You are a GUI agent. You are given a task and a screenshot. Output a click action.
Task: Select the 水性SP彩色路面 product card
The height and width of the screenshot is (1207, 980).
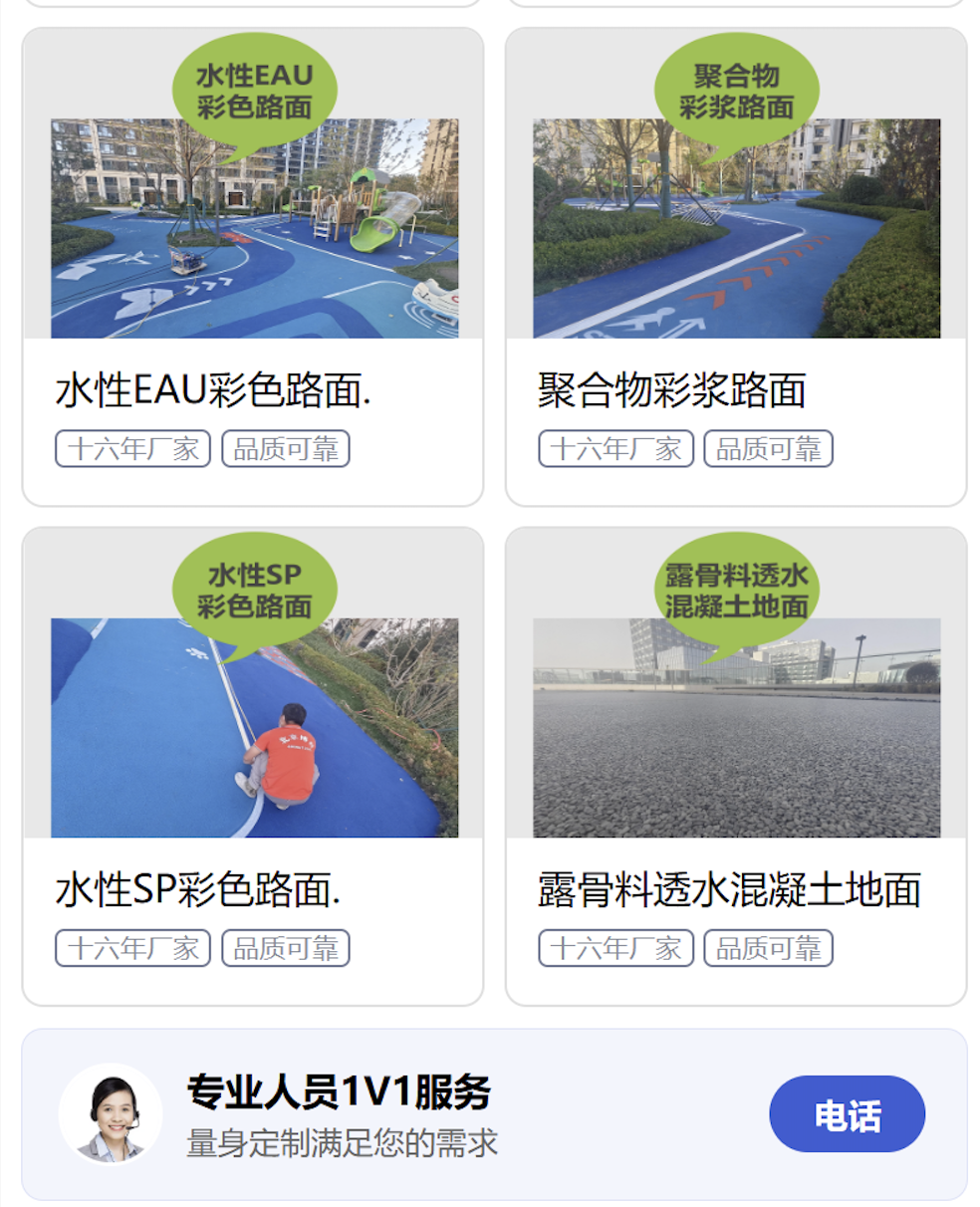tap(253, 765)
